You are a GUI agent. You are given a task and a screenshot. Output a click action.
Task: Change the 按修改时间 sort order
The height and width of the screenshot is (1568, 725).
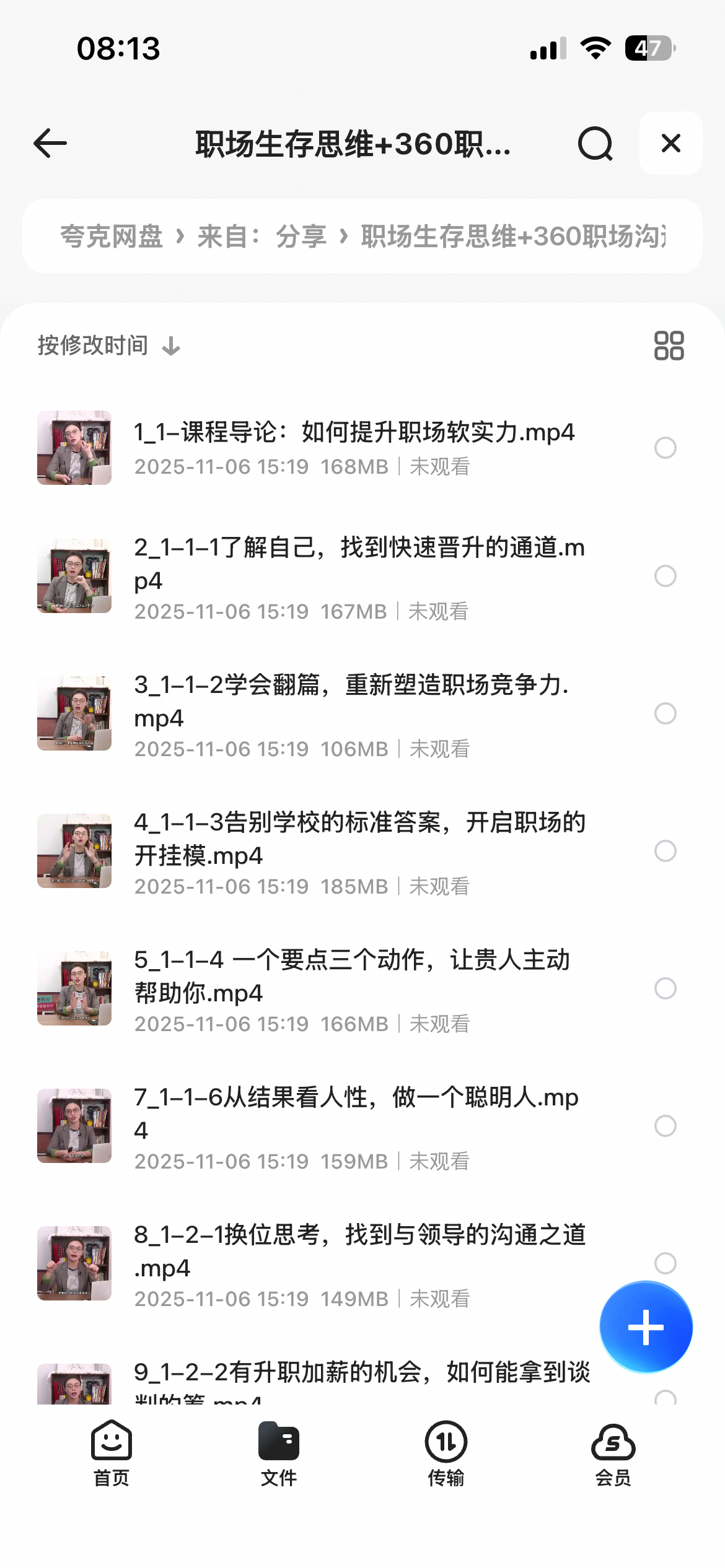(x=108, y=346)
